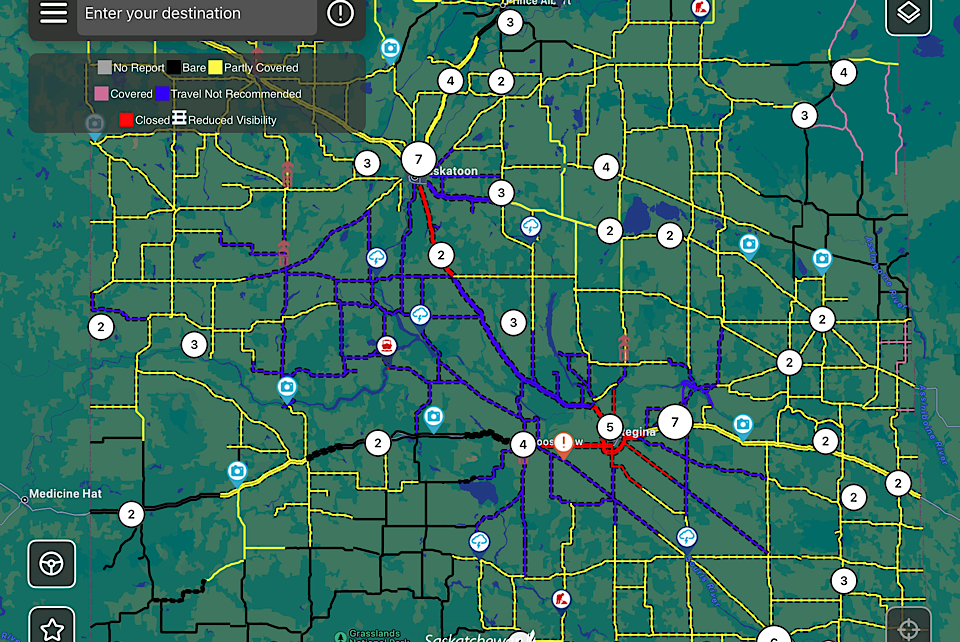The height and width of the screenshot is (642, 960).
Task: Tap the destination search field
Action: (197, 14)
